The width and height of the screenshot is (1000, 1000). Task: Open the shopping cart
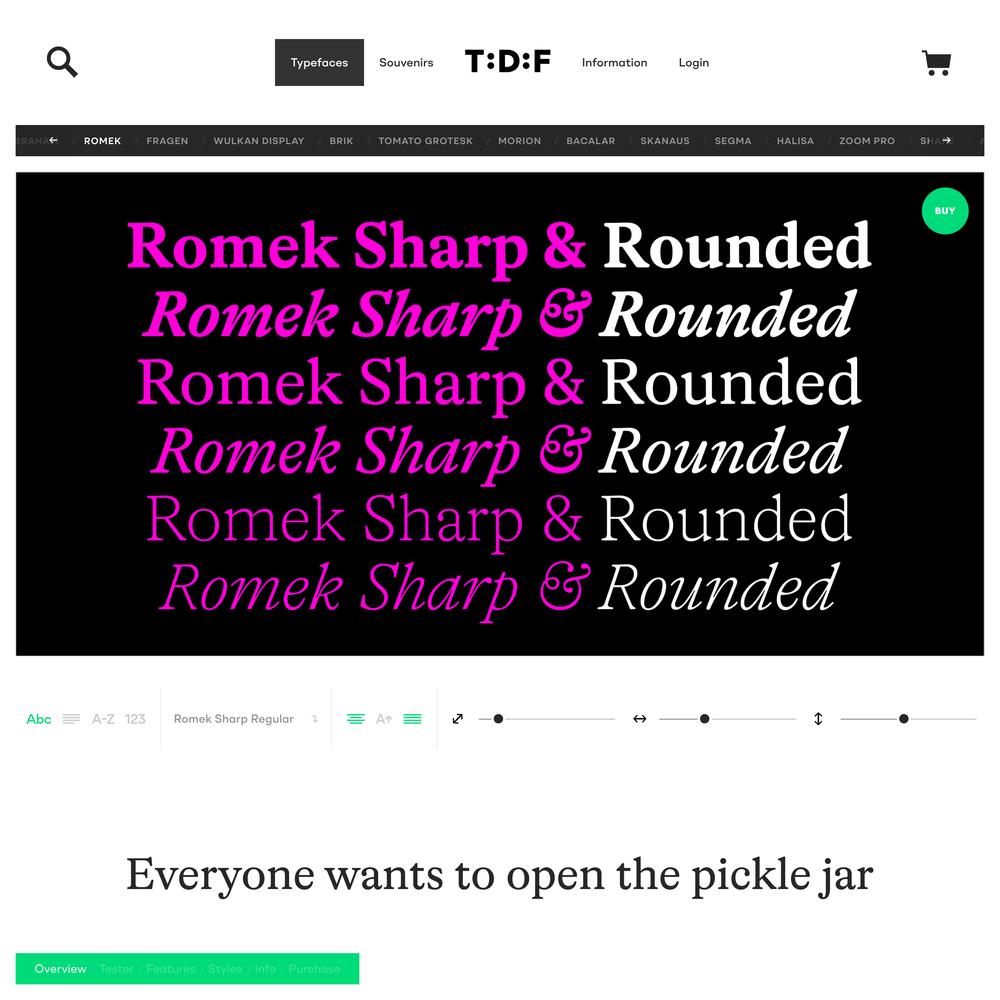point(936,63)
